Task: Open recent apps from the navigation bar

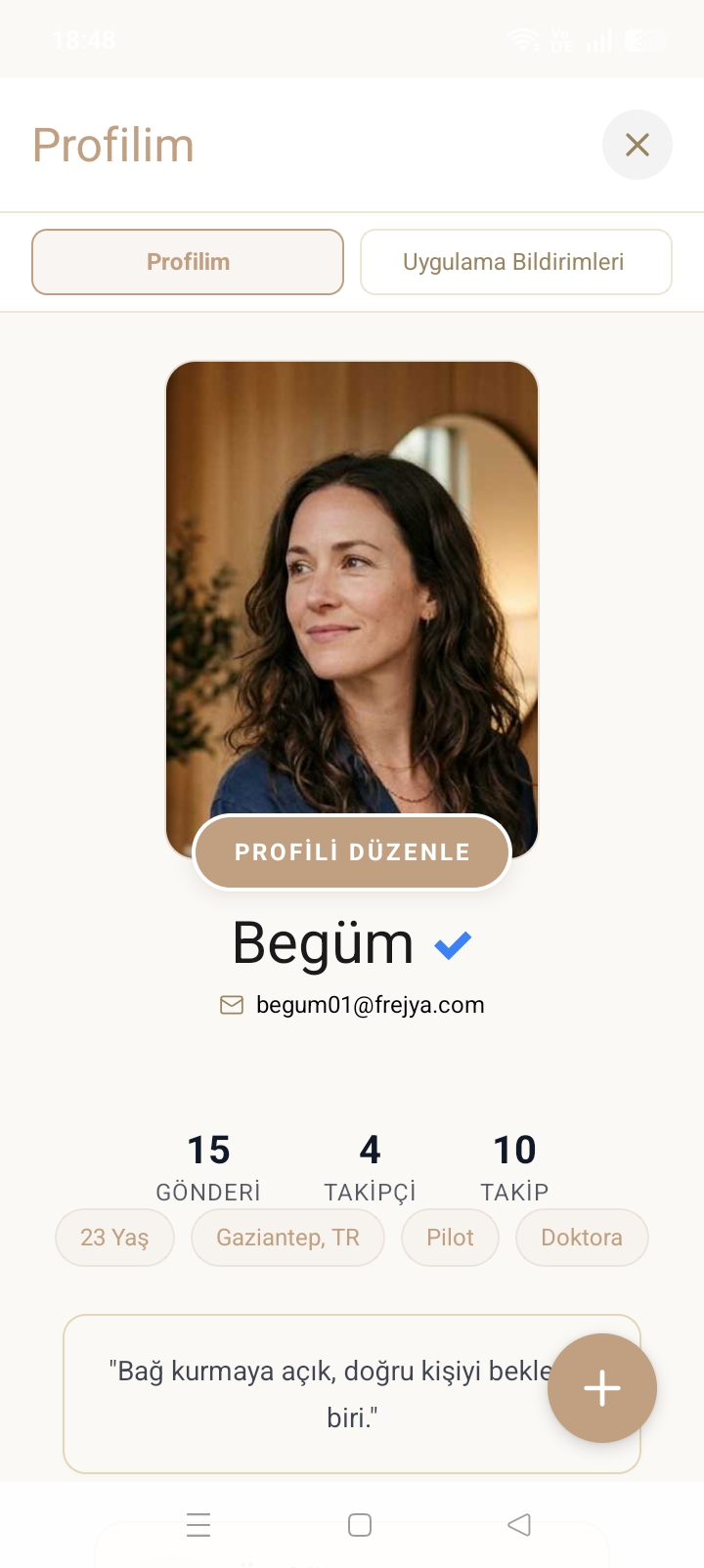Action: [198, 1525]
